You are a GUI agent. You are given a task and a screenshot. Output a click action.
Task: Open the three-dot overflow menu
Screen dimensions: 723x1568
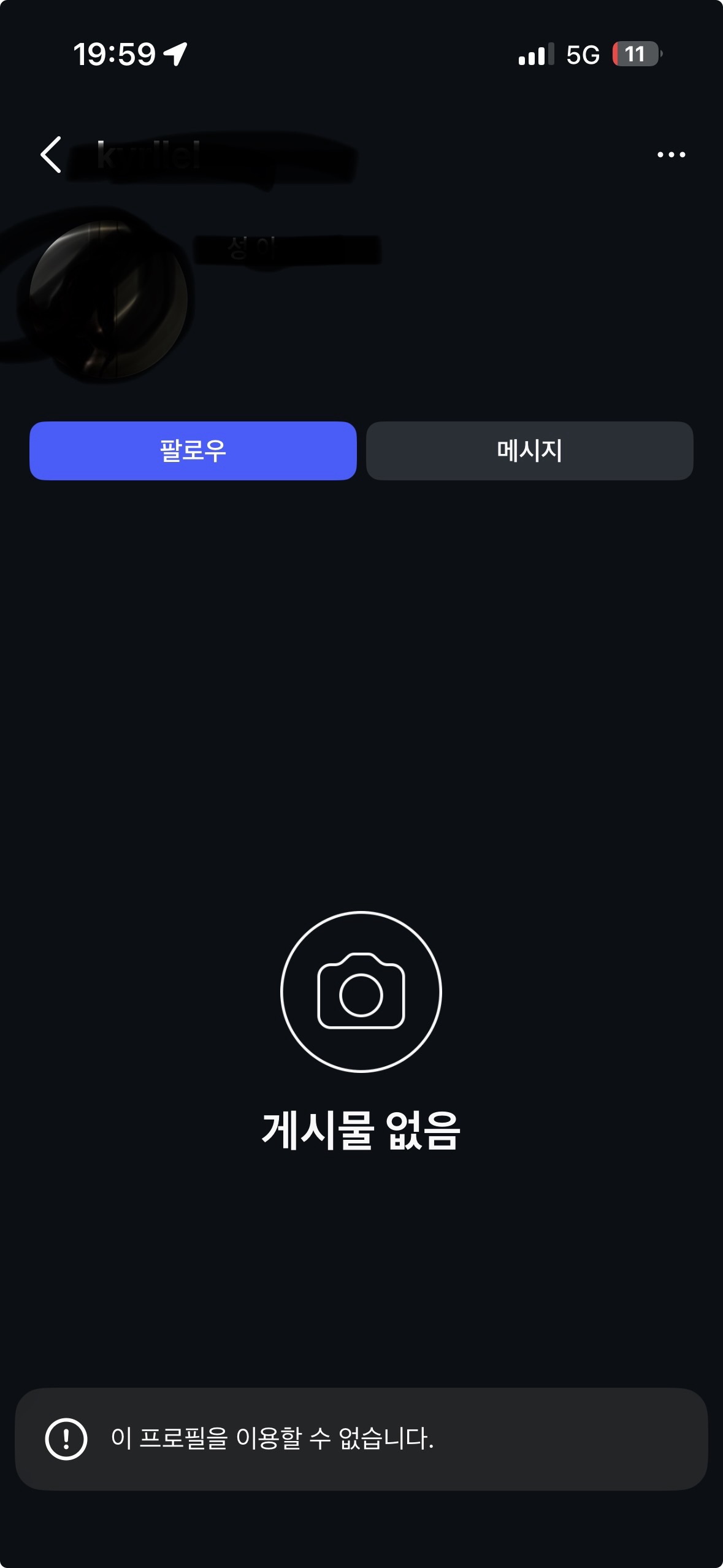pos(671,155)
